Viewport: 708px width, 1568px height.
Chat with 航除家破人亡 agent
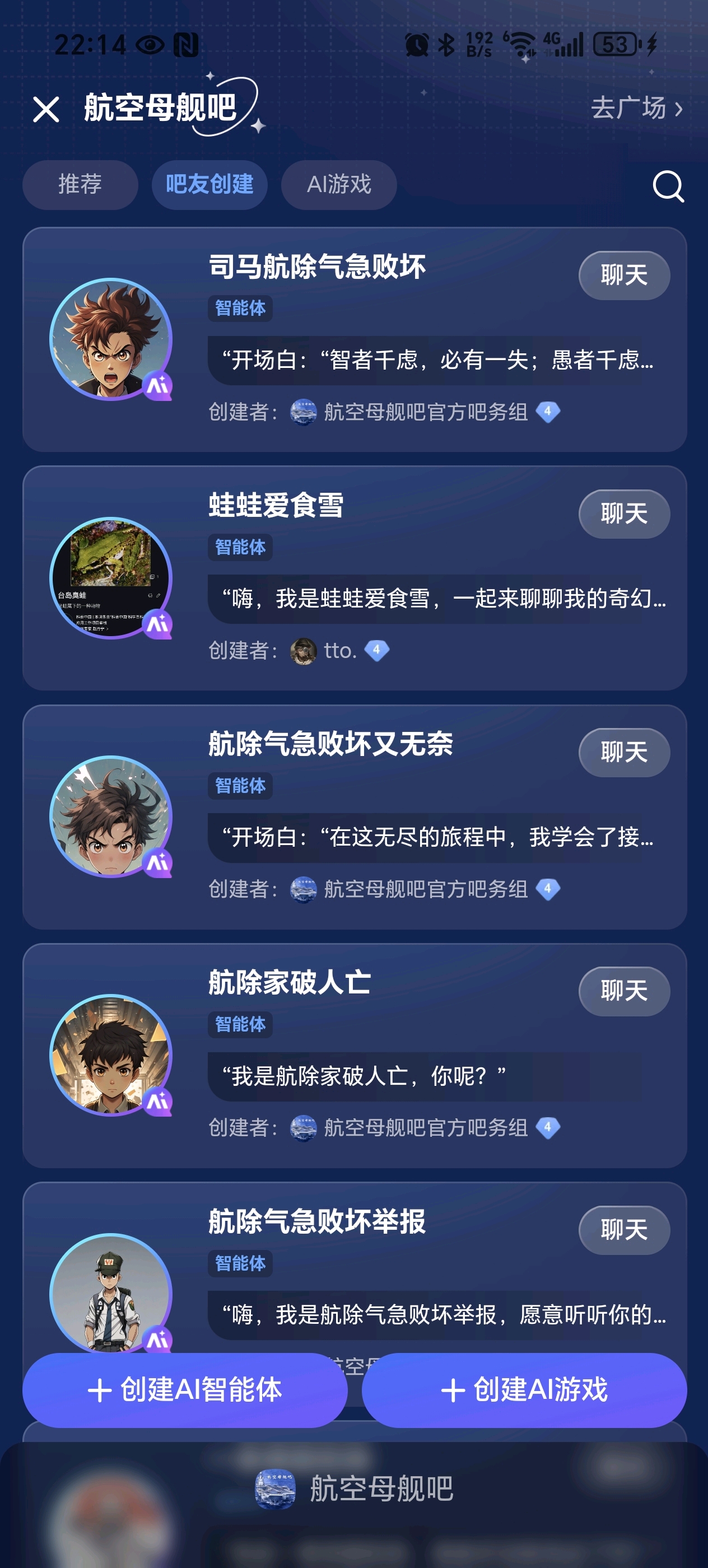tap(623, 991)
